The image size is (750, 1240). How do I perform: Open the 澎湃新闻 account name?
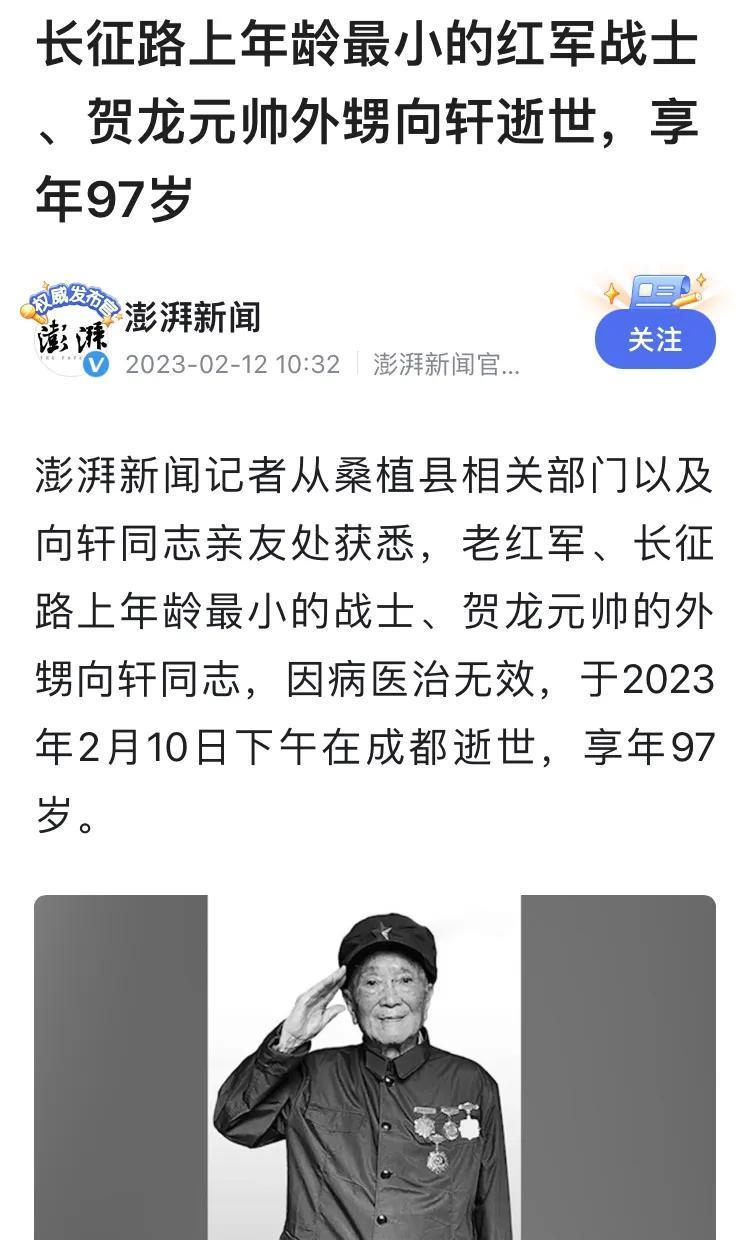point(192,317)
